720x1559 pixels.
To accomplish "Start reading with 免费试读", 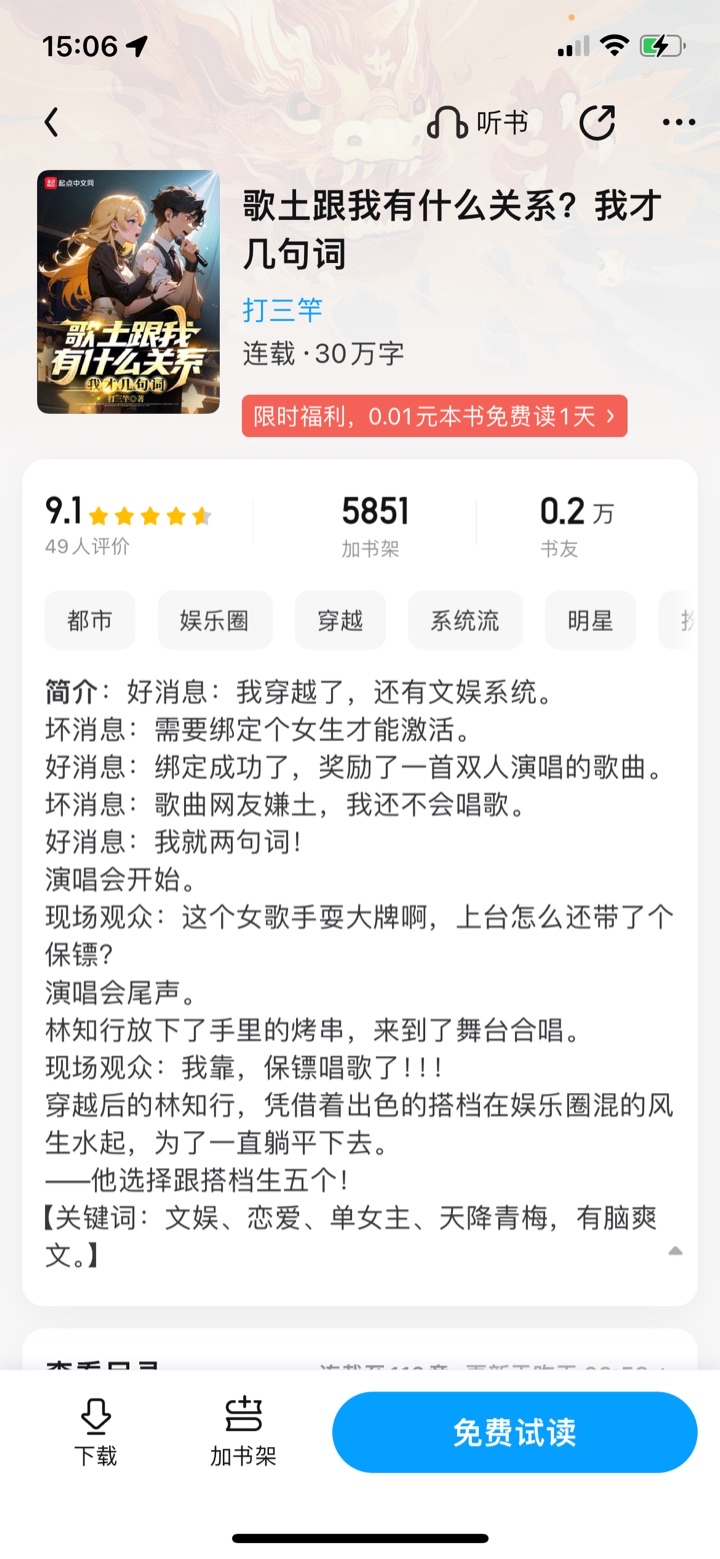I will point(514,1432).
